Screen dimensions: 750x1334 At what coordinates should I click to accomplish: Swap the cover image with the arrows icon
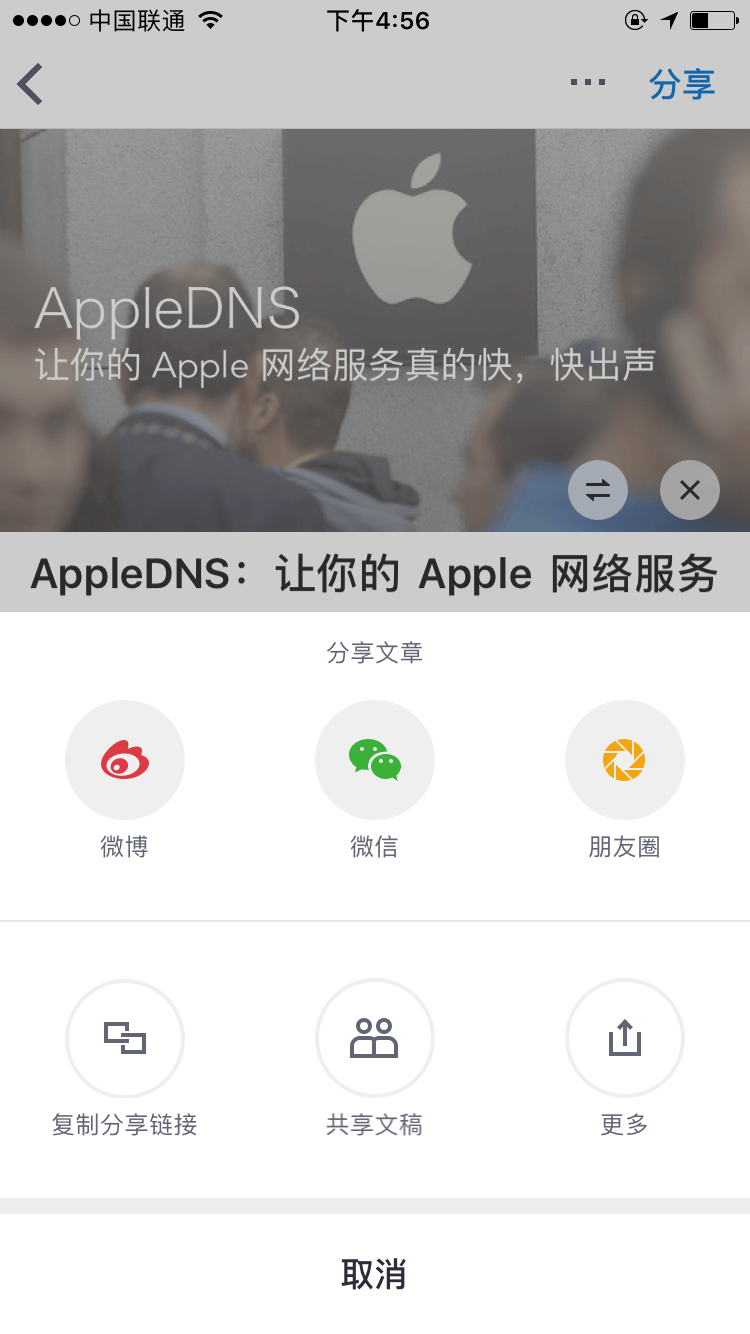pos(598,490)
